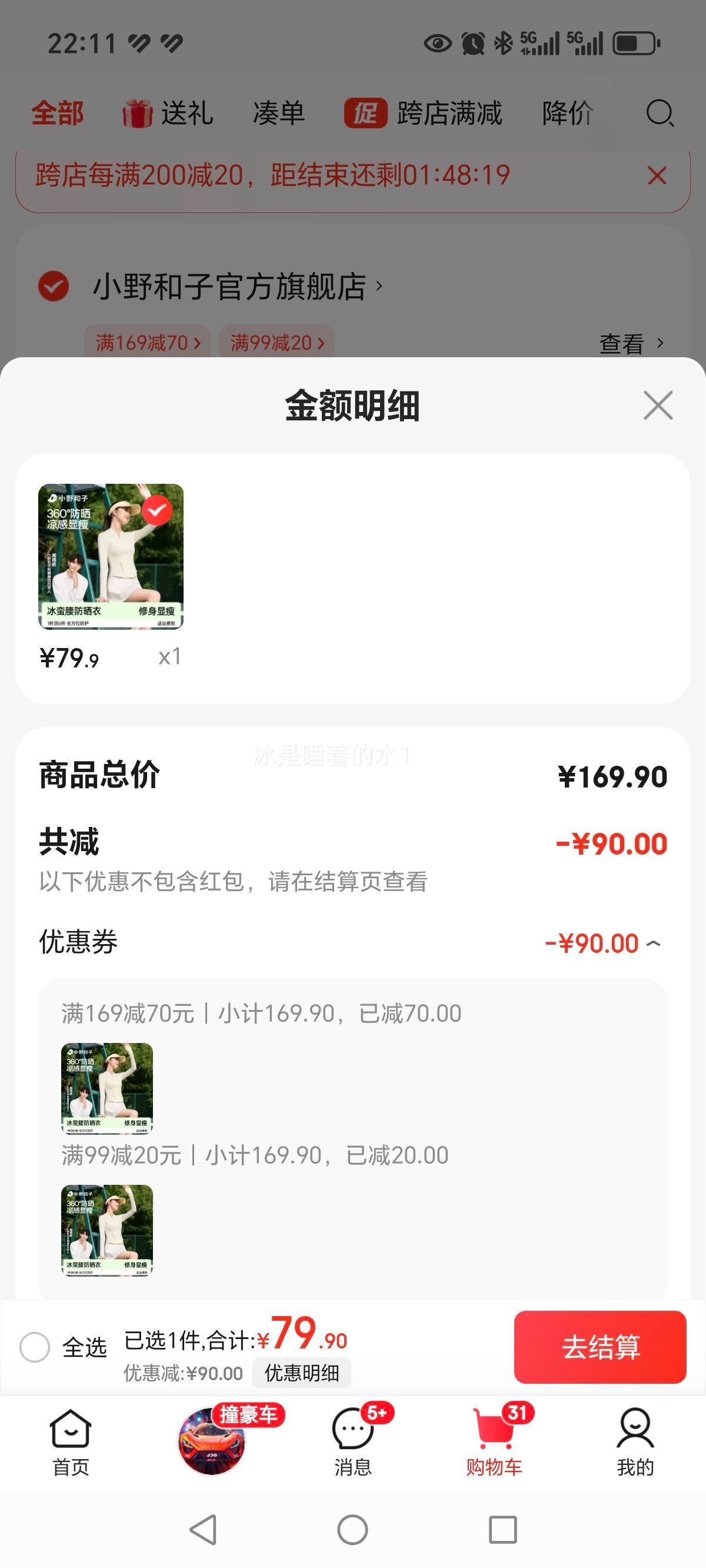Open the cart search icon
706x1568 pixels.
click(659, 113)
